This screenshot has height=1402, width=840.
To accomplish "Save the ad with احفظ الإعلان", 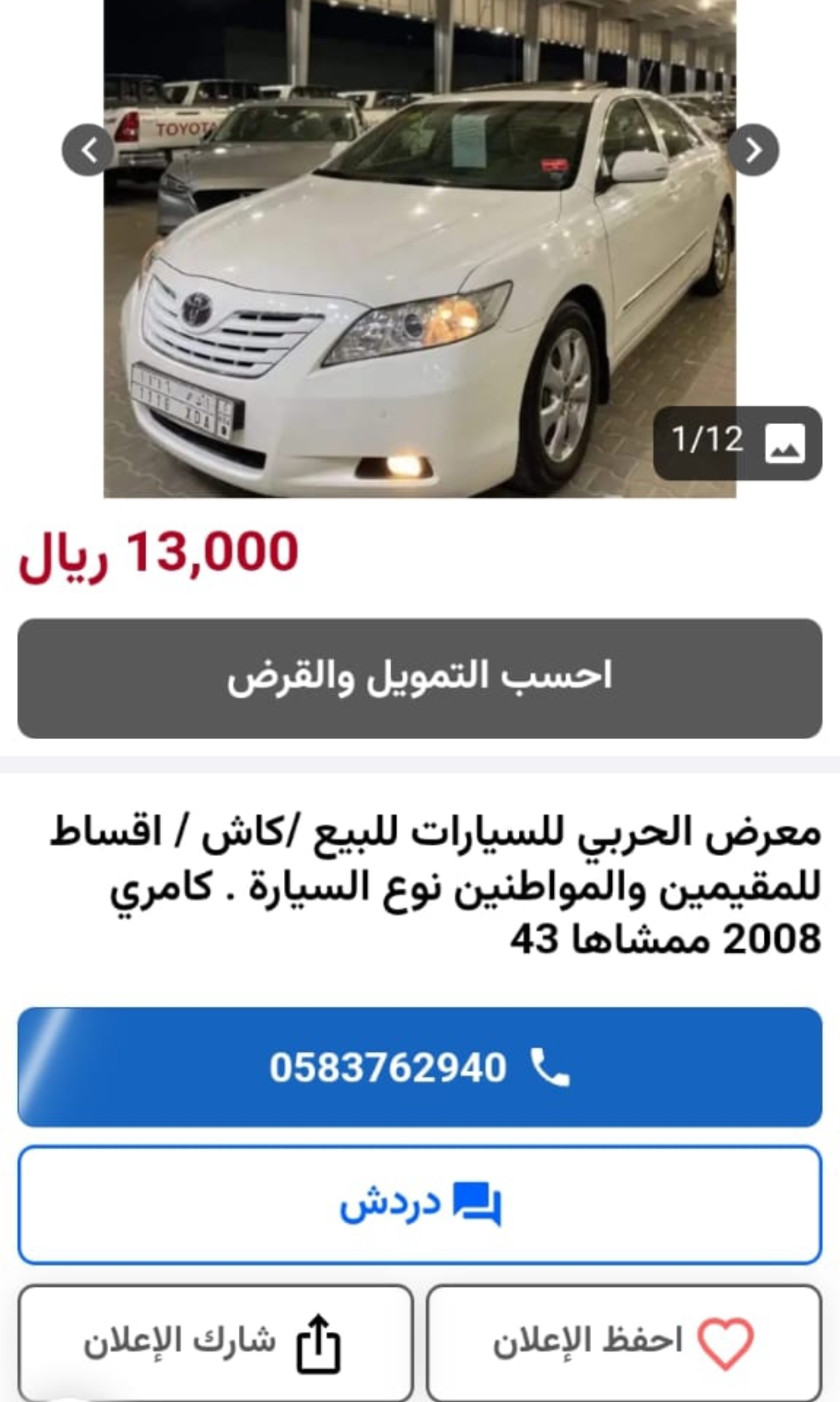I will pyautogui.click(x=625, y=1343).
